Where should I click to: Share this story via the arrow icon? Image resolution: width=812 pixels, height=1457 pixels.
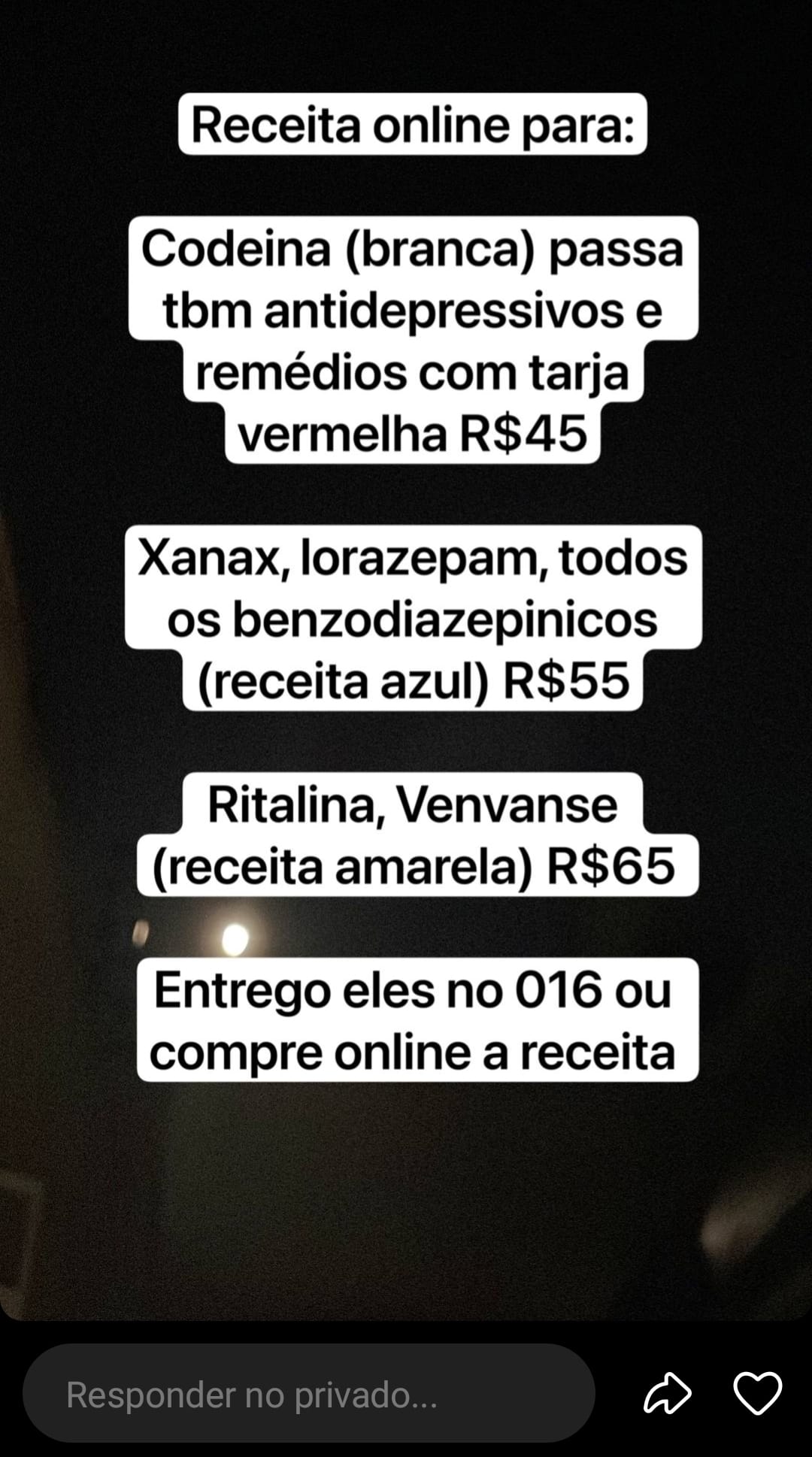[667, 1394]
